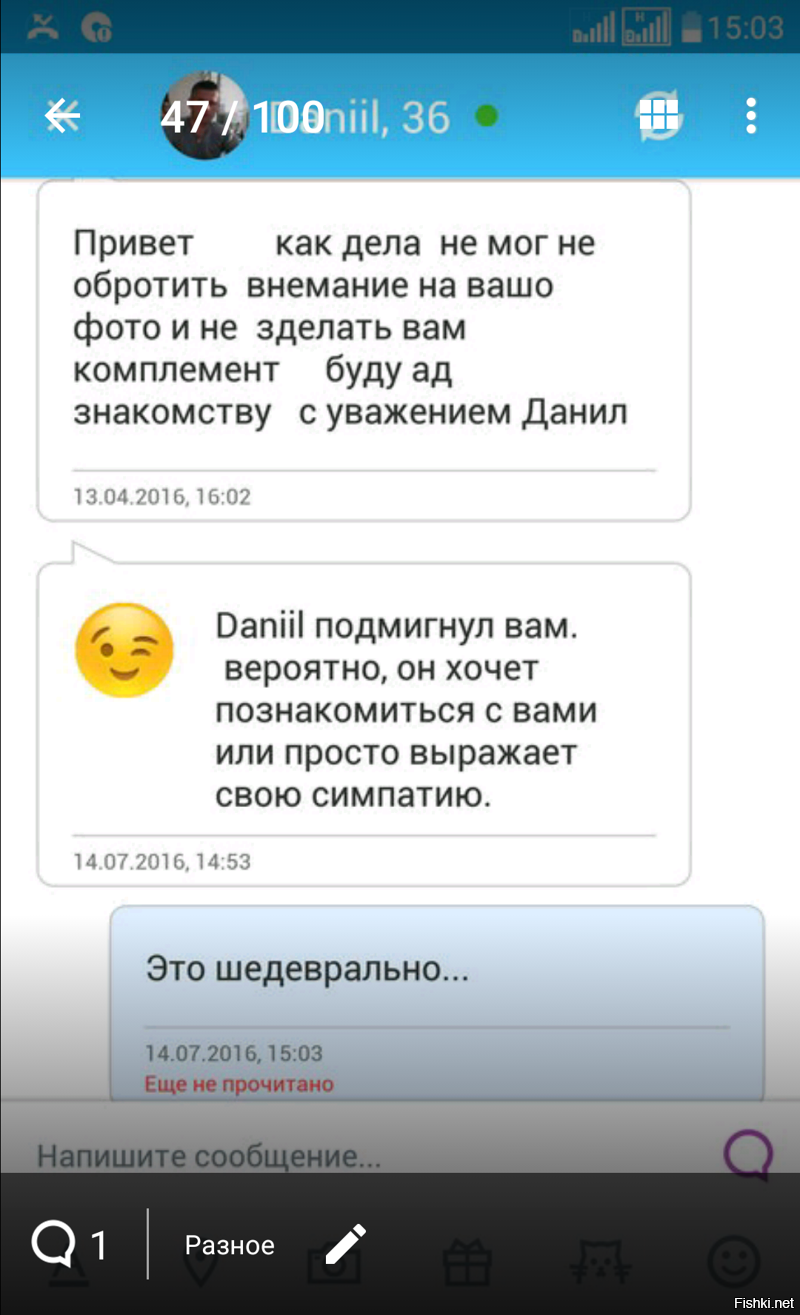Go back from the photo viewer

(62, 117)
